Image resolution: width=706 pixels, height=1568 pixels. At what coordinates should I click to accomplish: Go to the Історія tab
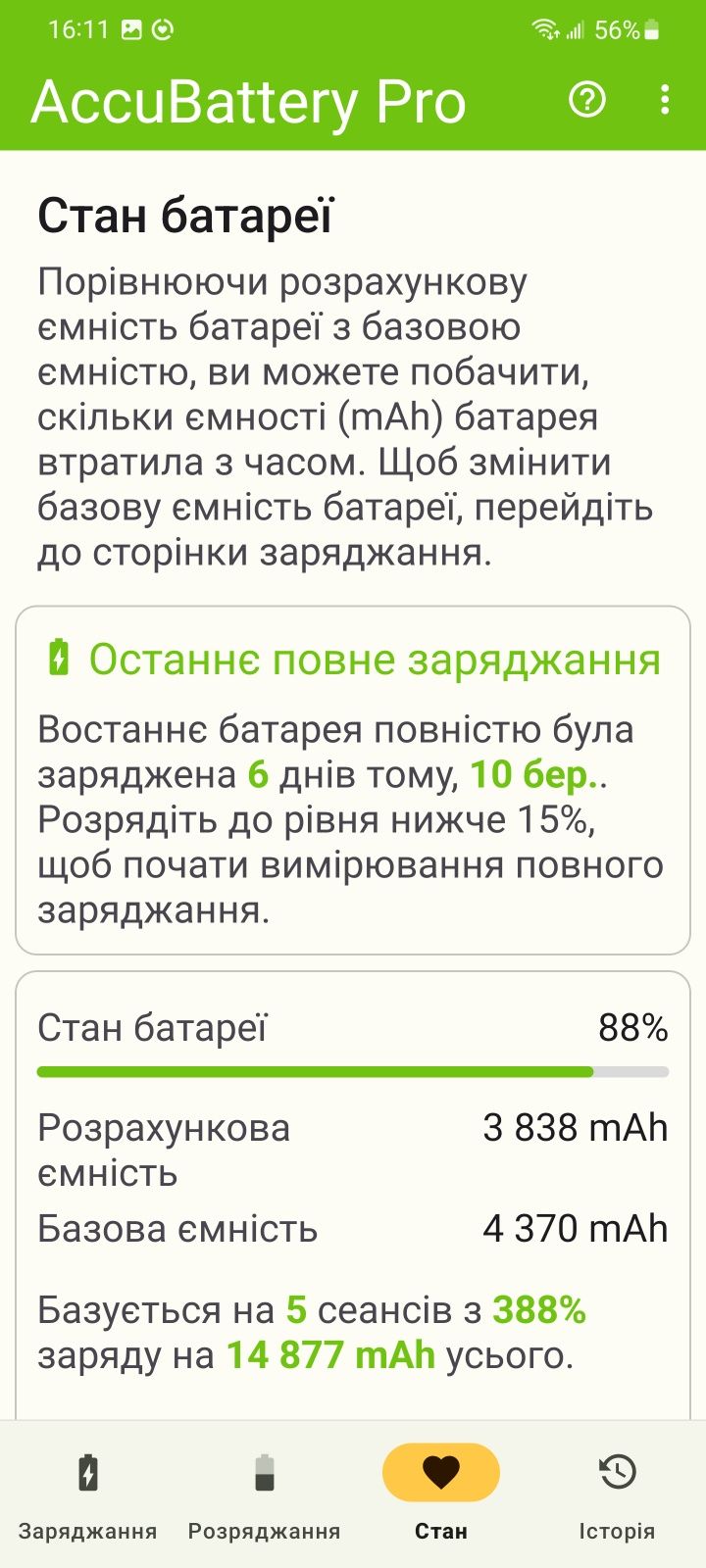point(617,1493)
